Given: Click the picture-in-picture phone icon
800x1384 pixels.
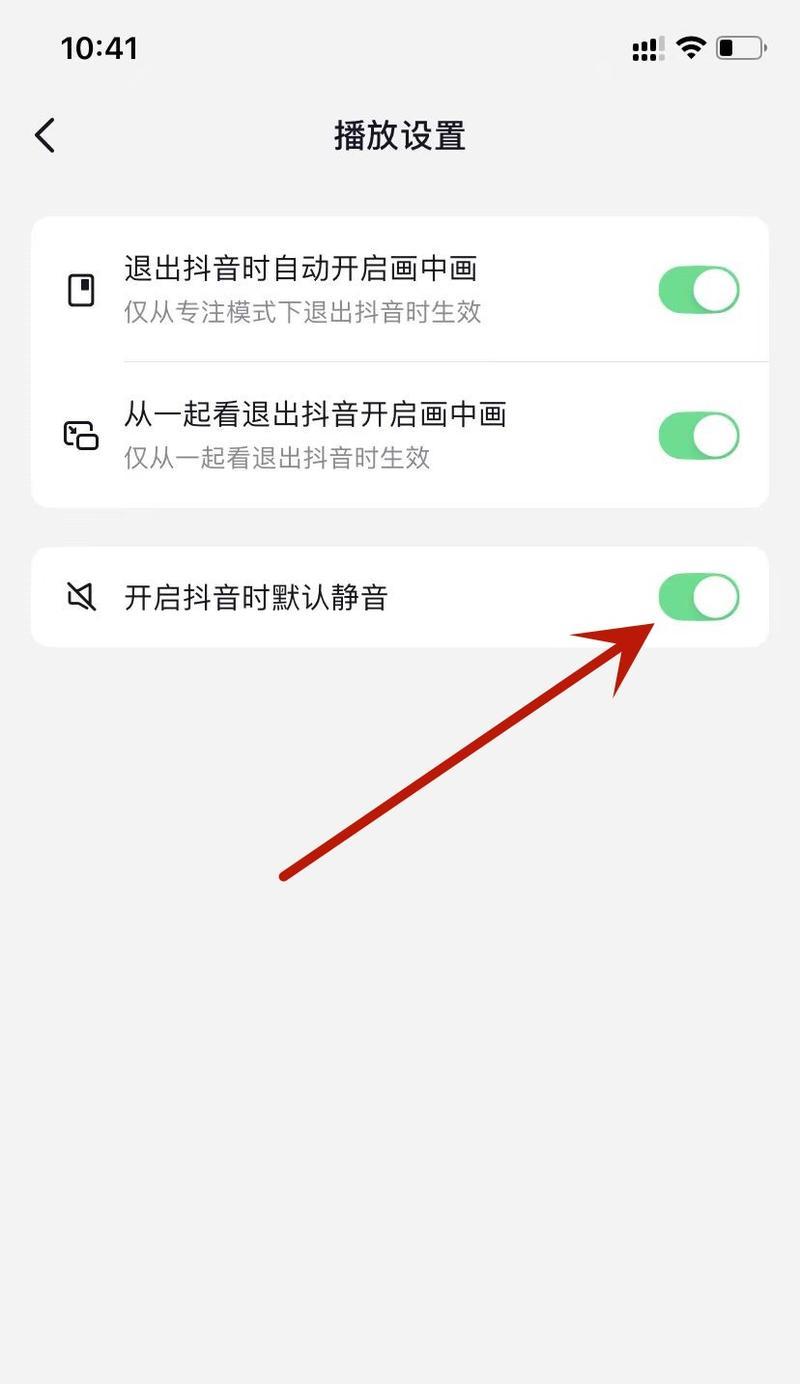Looking at the screenshot, I should tap(82, 290).
